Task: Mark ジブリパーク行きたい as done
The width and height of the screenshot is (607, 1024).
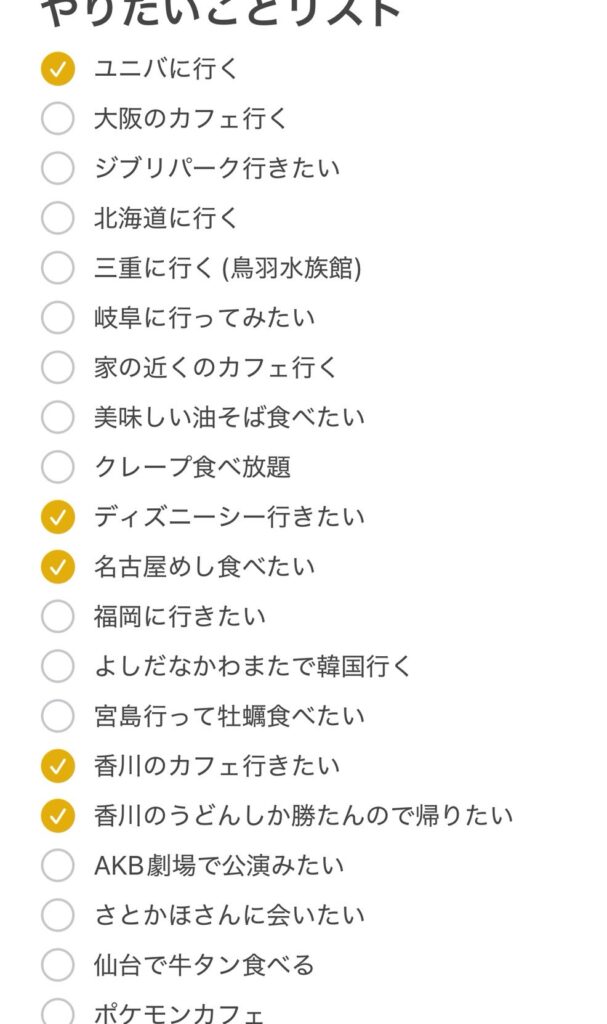Action: tap(57, 168)
